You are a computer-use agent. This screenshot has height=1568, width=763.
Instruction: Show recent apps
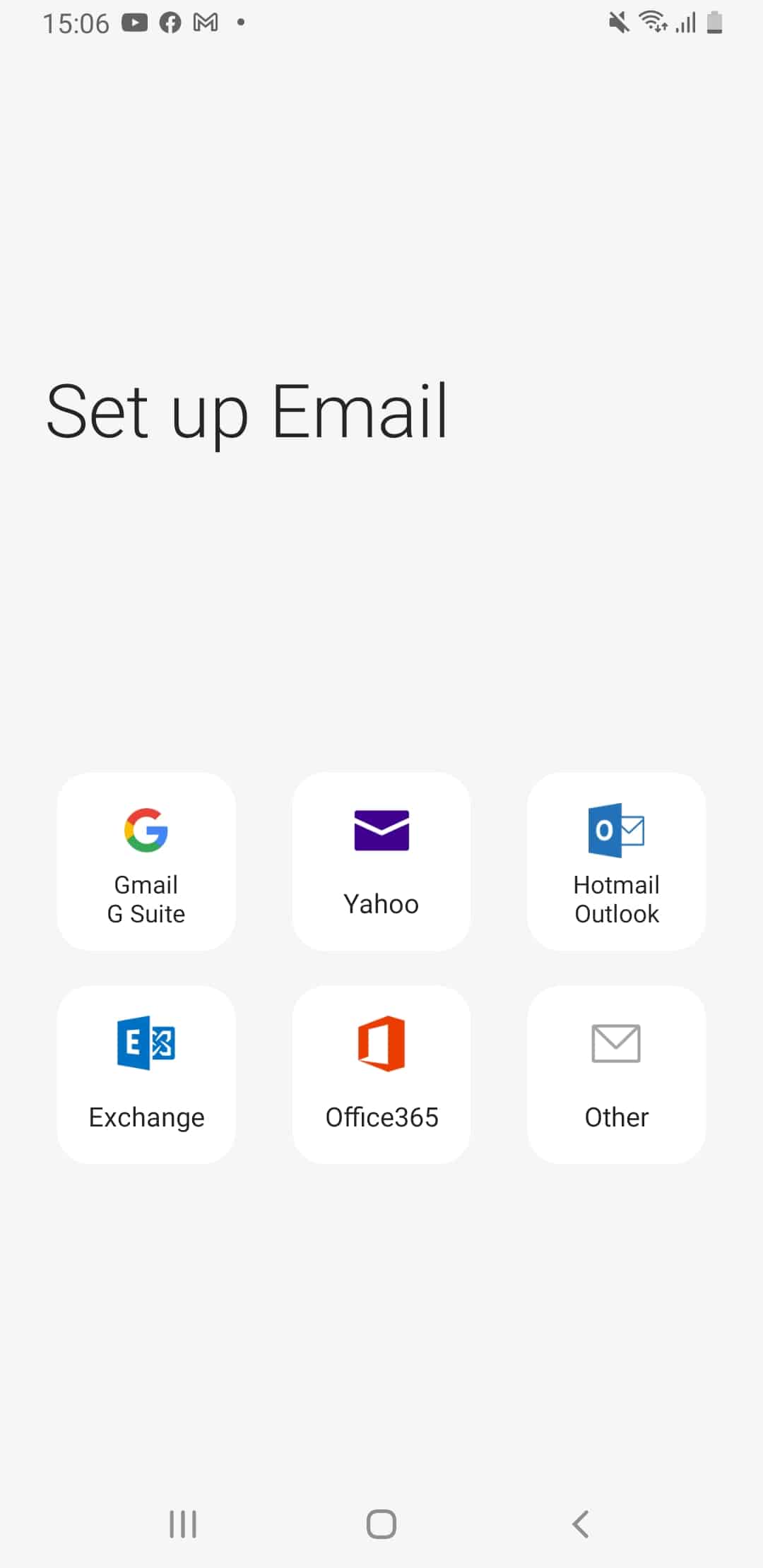(183, 1524)
